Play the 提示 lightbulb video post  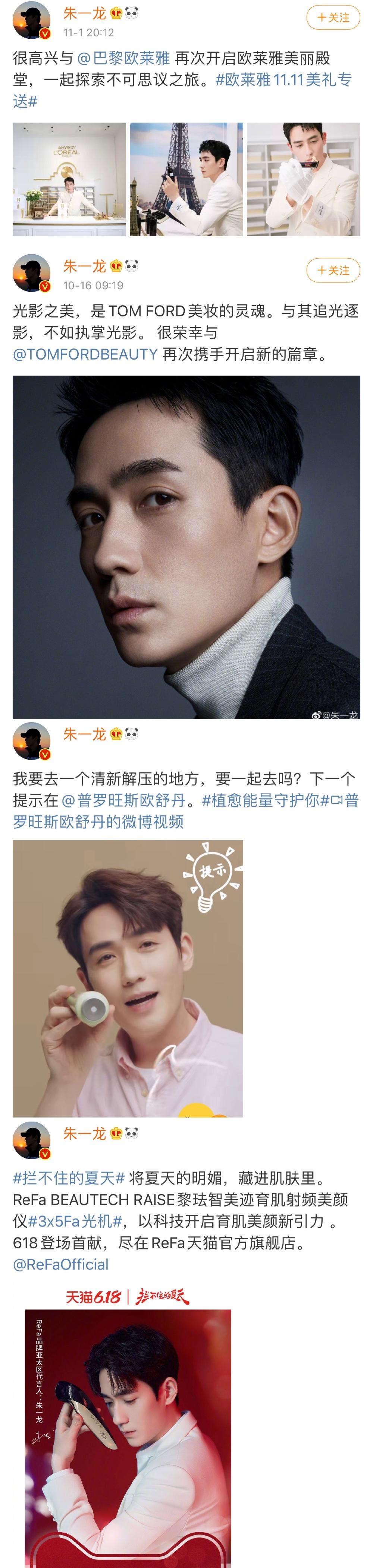(x=128, y=978)
